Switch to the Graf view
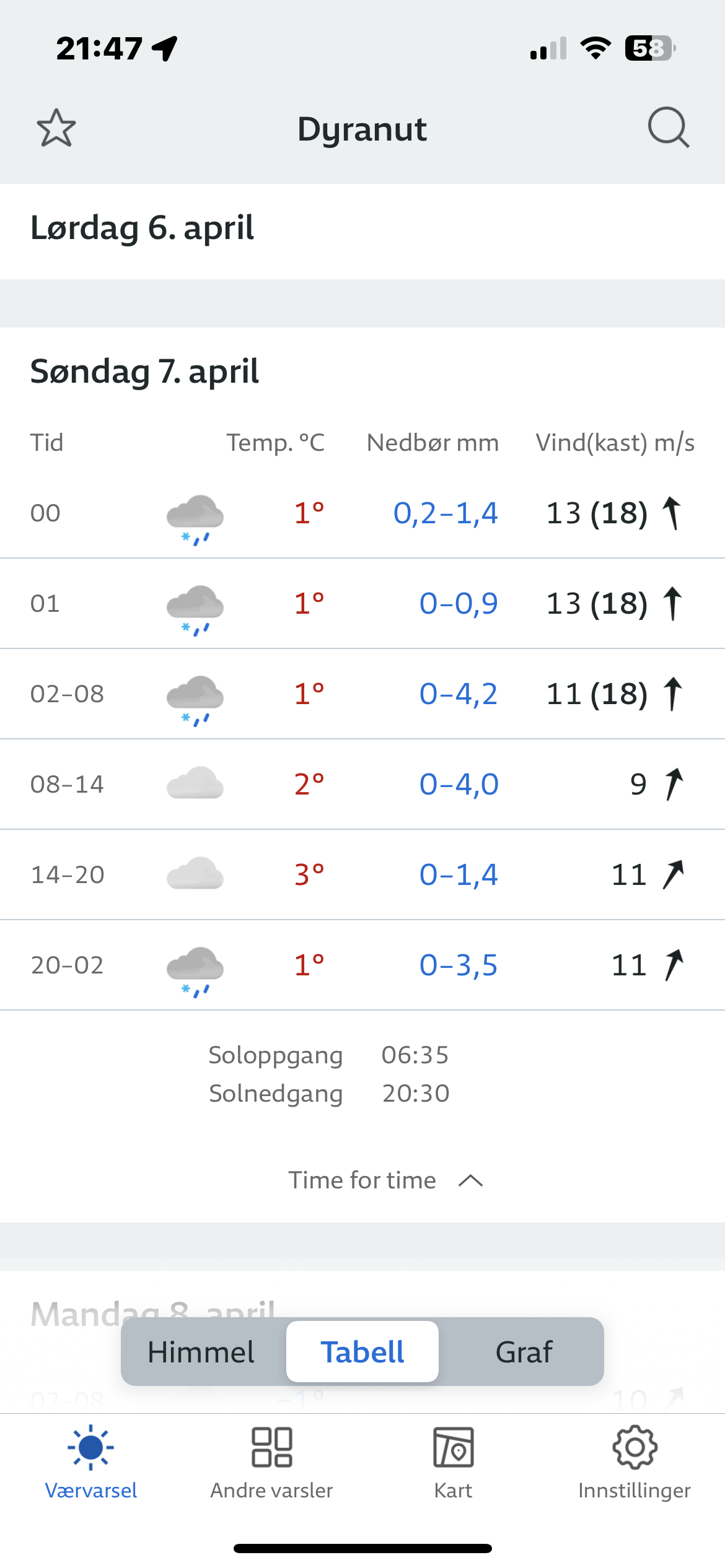Screen dimensions: 725x1568 pyautogui.click(x=524, y=1352)
